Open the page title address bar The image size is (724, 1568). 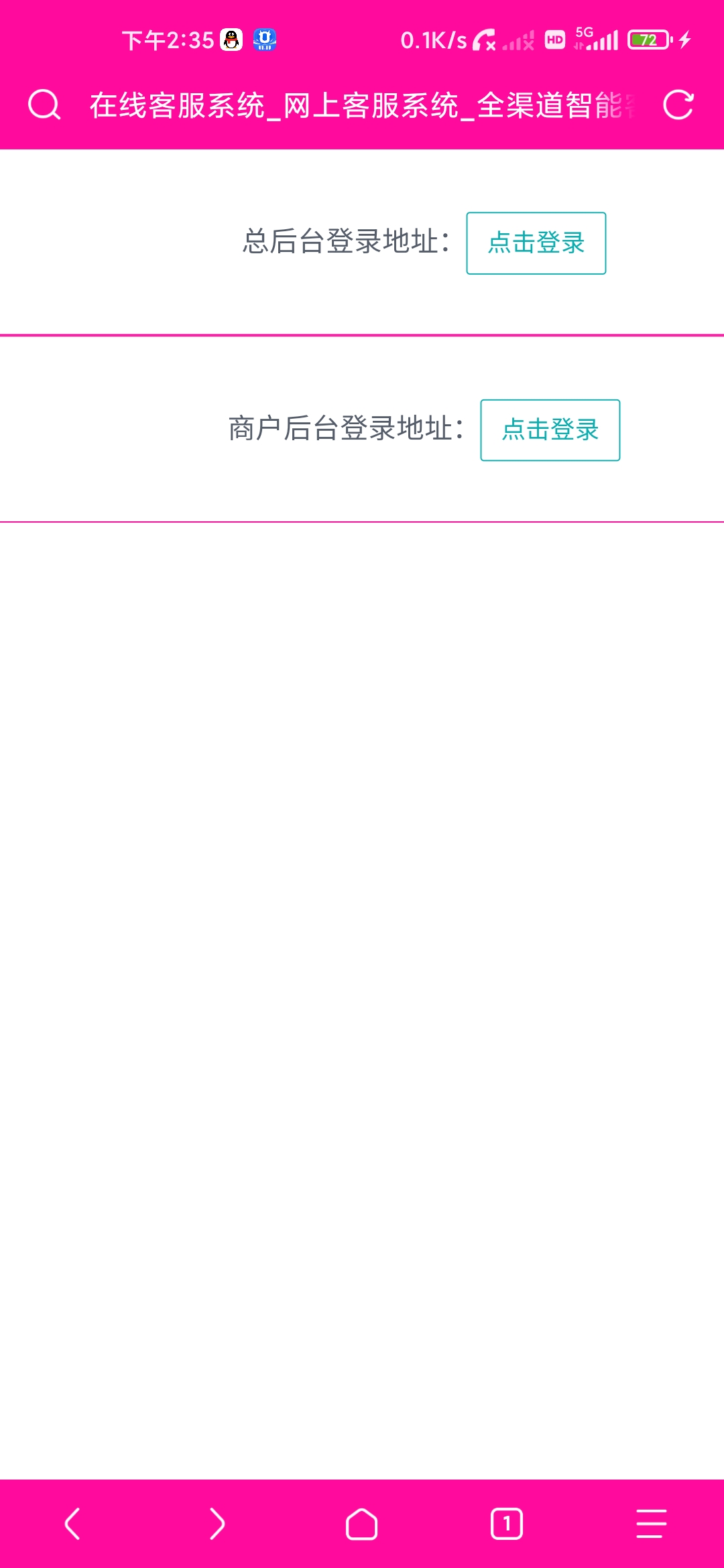click(x=362, y=105)
